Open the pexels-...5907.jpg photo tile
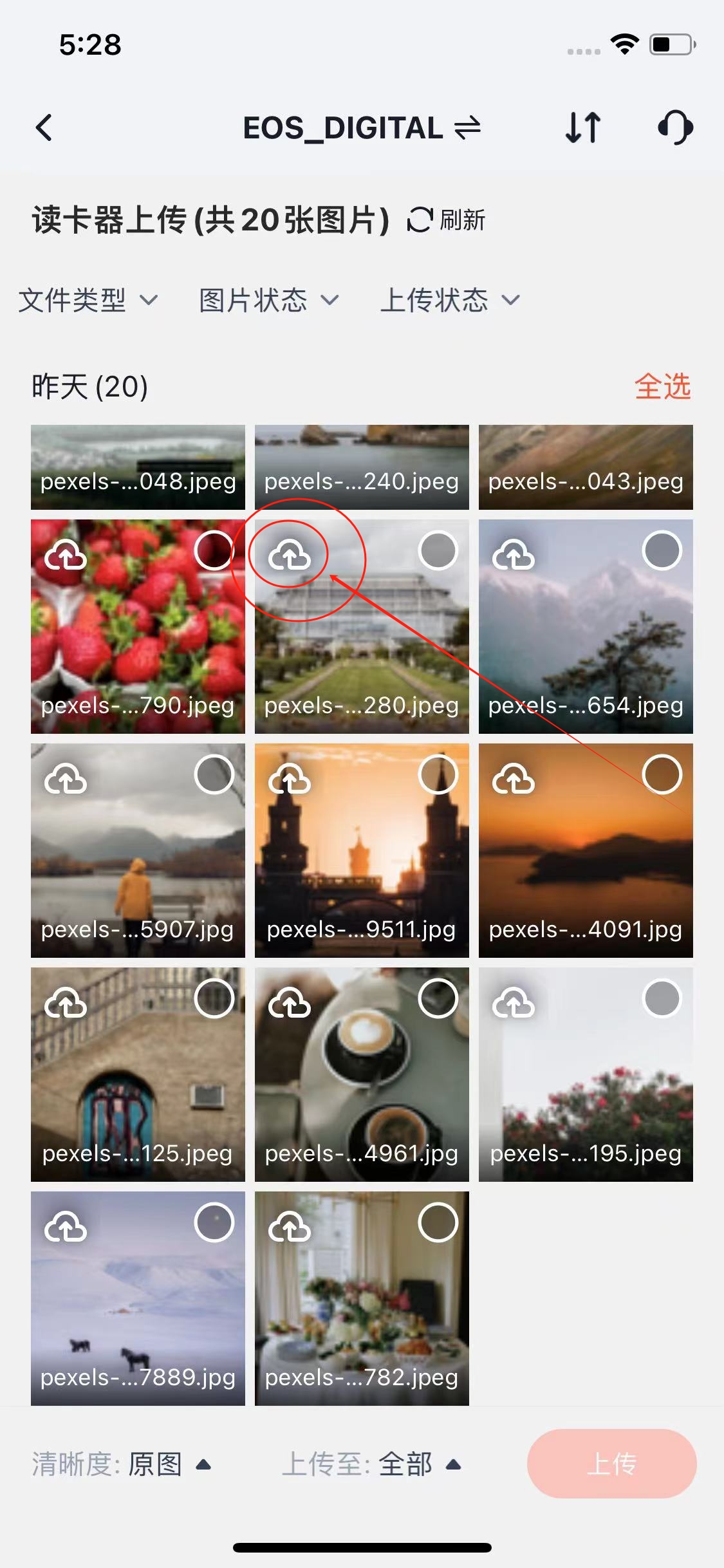The image size is (724, 1568). point(138,850)
